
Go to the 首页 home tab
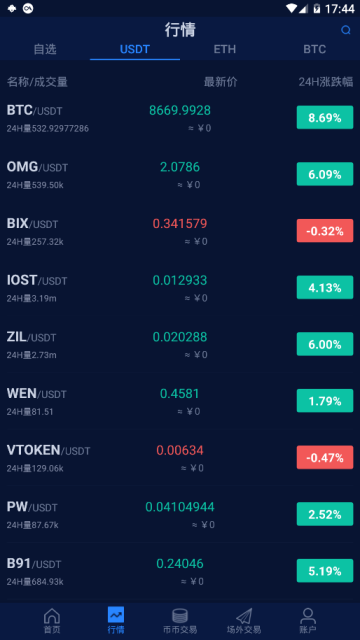[x=52, y=621]
